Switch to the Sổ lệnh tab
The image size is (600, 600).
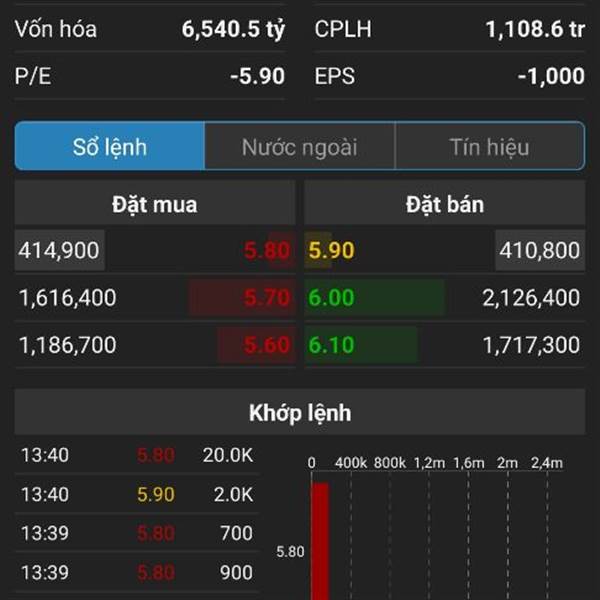click(110, 147)
